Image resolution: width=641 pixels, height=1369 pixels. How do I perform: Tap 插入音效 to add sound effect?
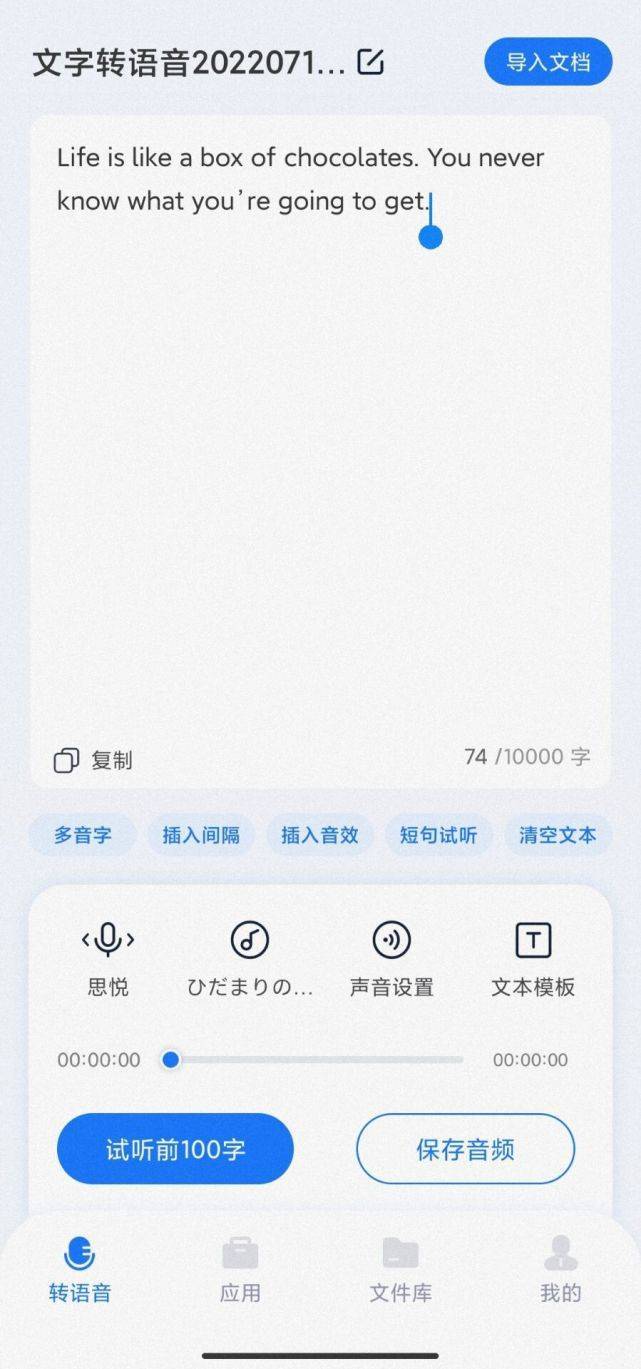click(x=320, y=835)
